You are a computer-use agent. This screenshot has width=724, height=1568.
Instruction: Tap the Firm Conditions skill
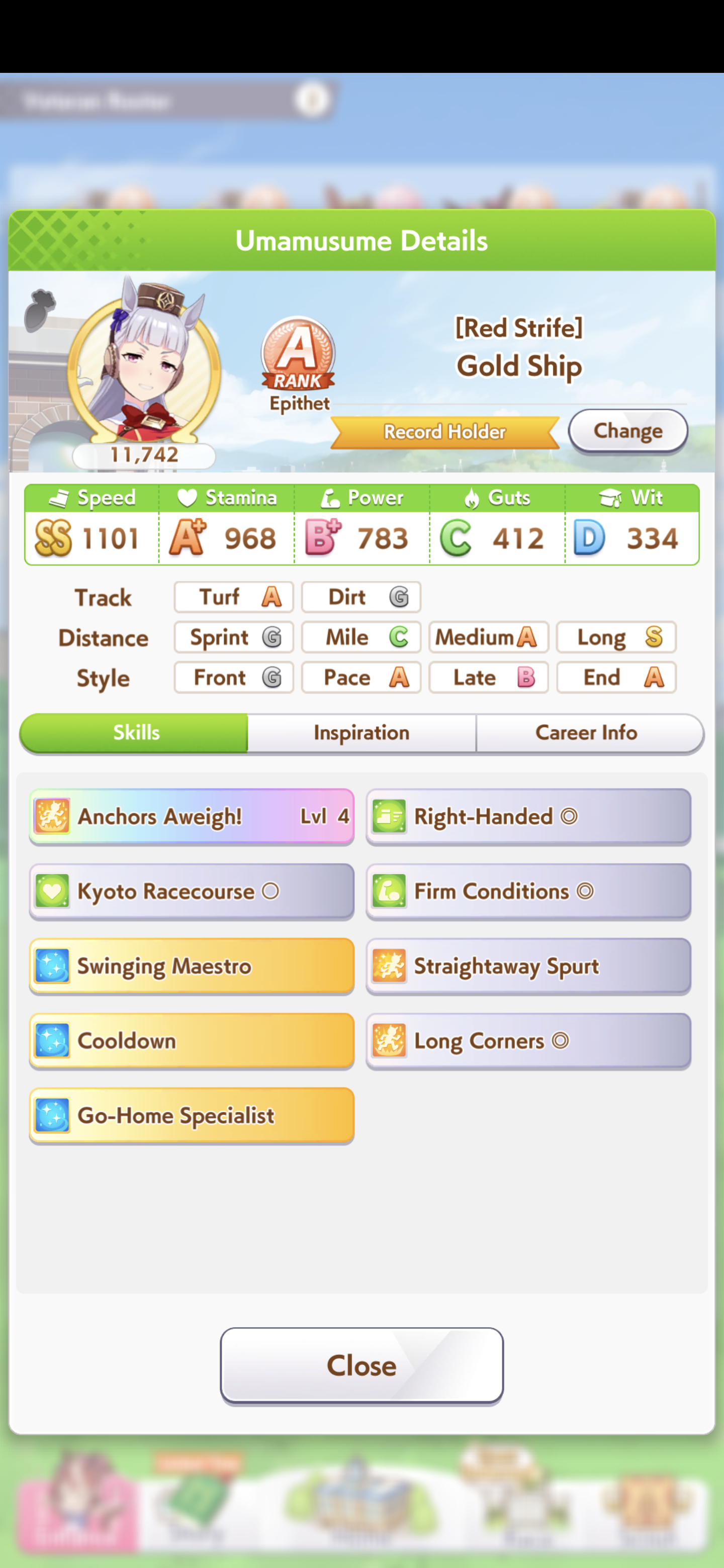coord(528,891)
